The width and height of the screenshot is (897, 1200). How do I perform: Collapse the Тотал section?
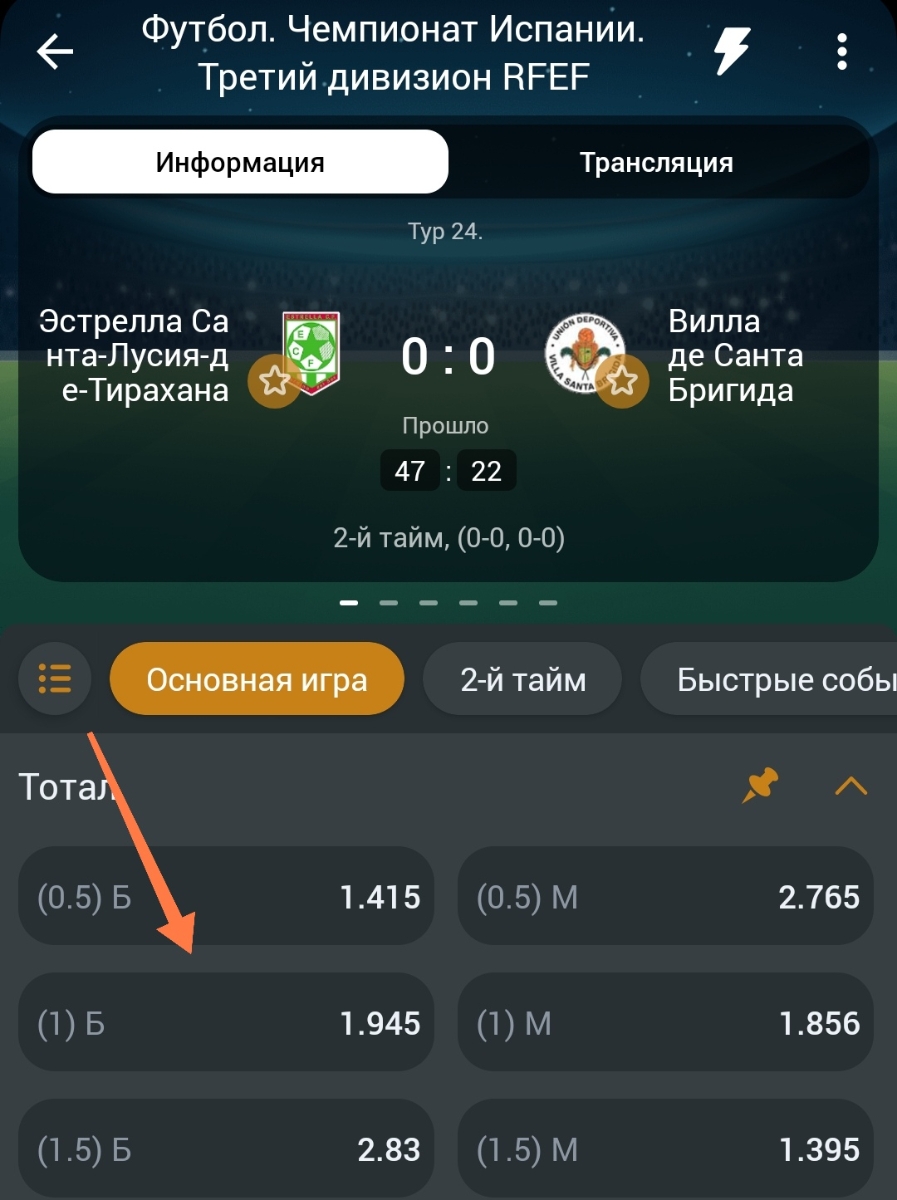(851, 787)
